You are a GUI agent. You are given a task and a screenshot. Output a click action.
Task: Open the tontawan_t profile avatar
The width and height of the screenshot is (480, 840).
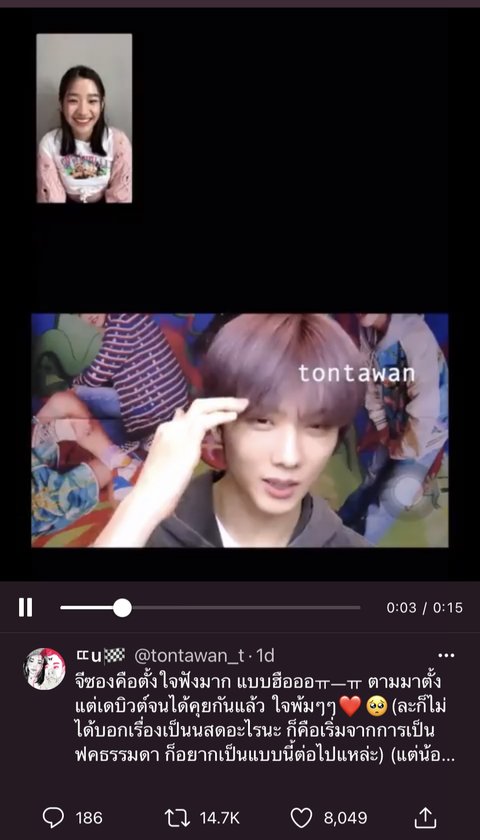(44, 669)
